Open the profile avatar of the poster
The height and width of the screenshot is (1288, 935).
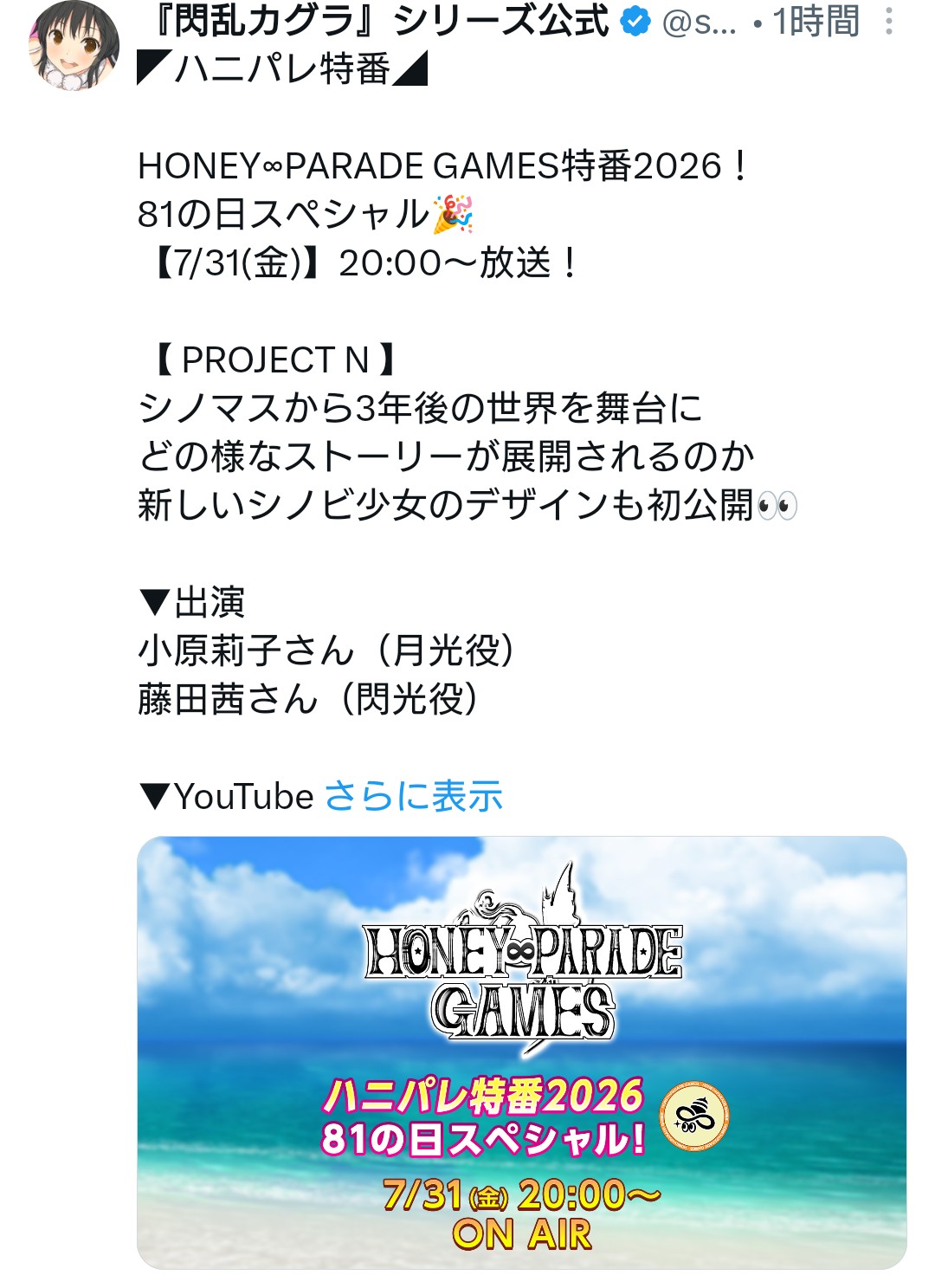[x=74, y=45]
